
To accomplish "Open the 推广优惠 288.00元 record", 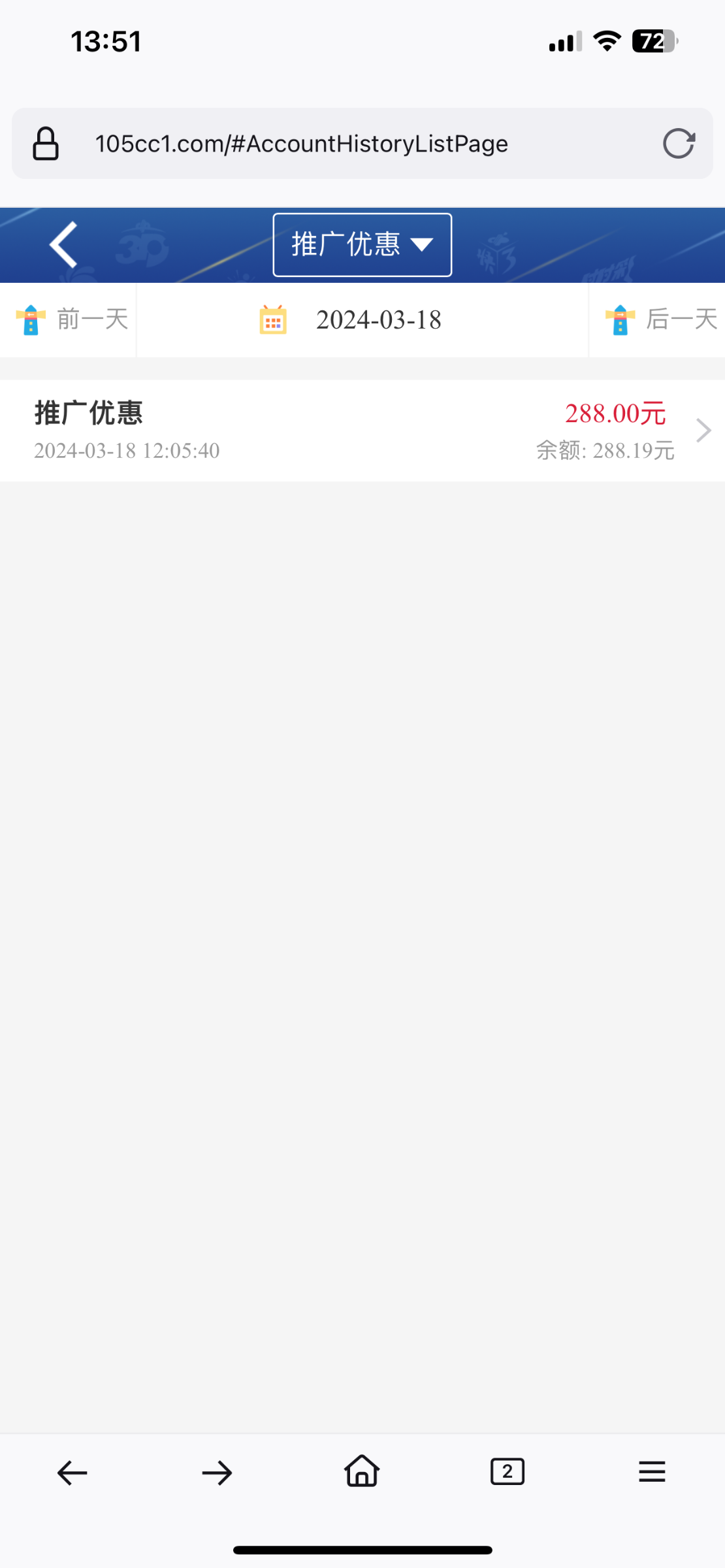I will [x=362, y=431].
